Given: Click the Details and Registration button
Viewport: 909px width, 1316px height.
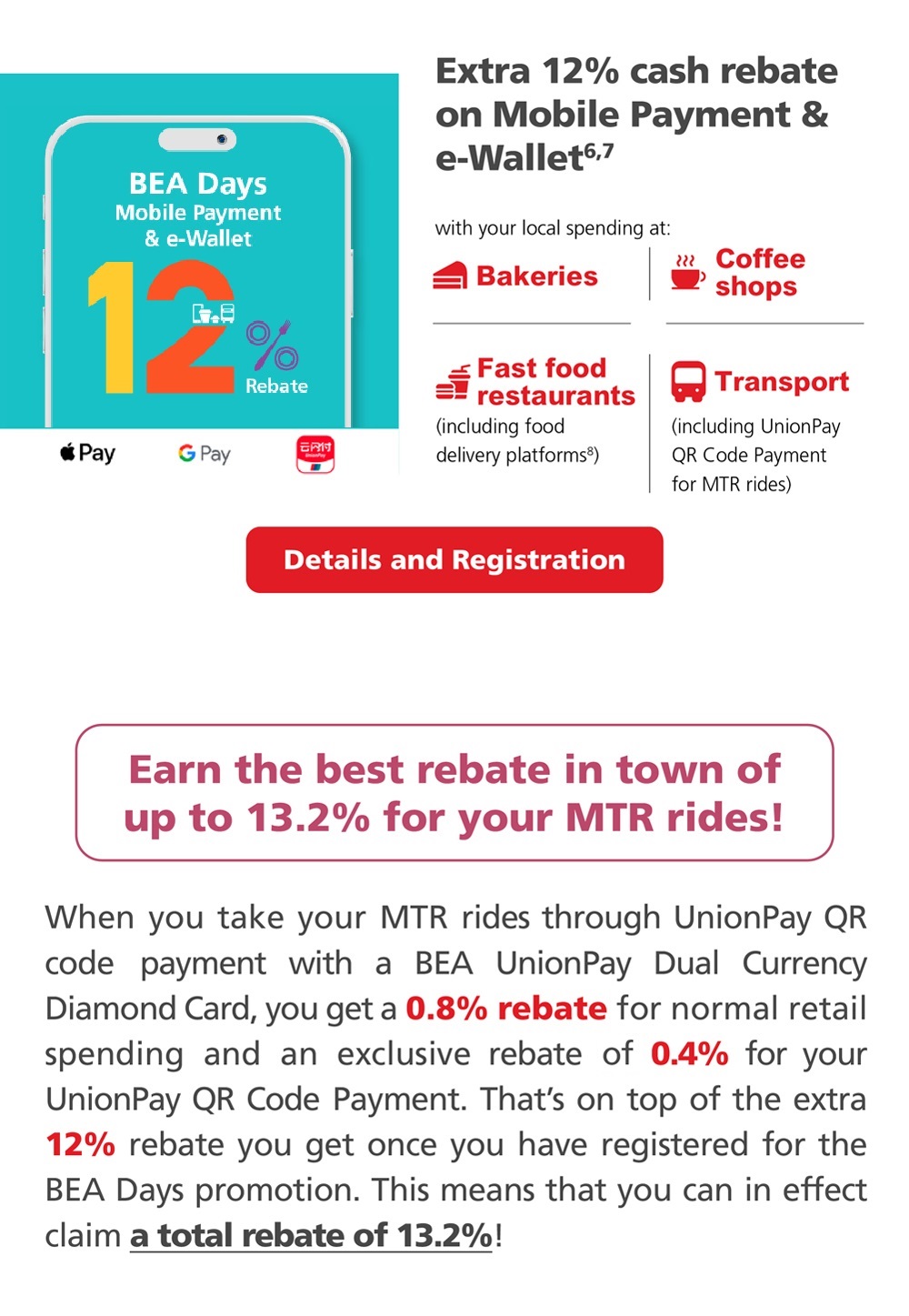Looking at the screenshot, I should point(454,559).
